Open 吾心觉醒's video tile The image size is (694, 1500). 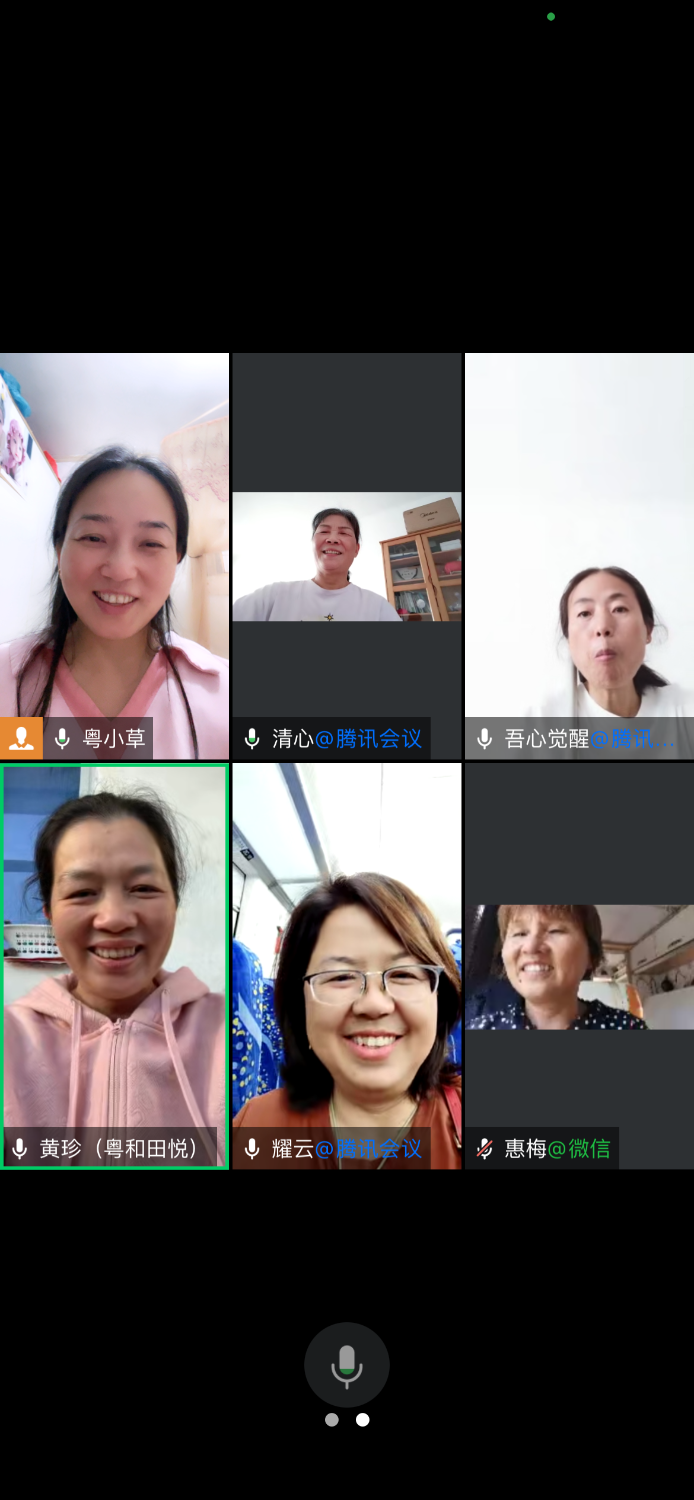click(x=579, y=555)
